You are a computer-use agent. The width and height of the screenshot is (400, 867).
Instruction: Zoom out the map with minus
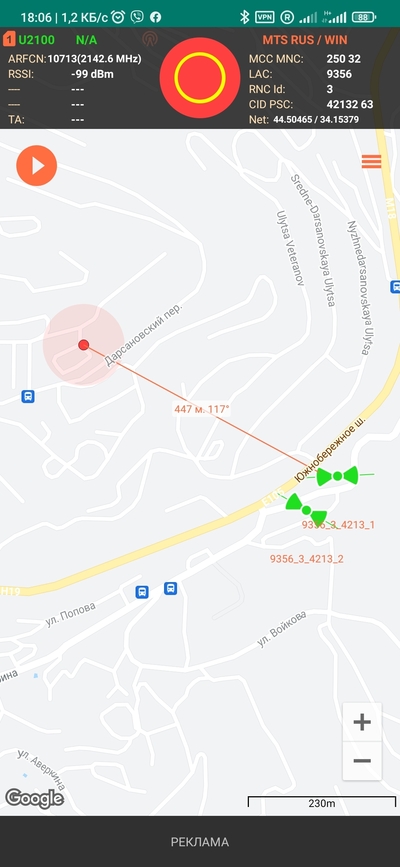point(362,761)
